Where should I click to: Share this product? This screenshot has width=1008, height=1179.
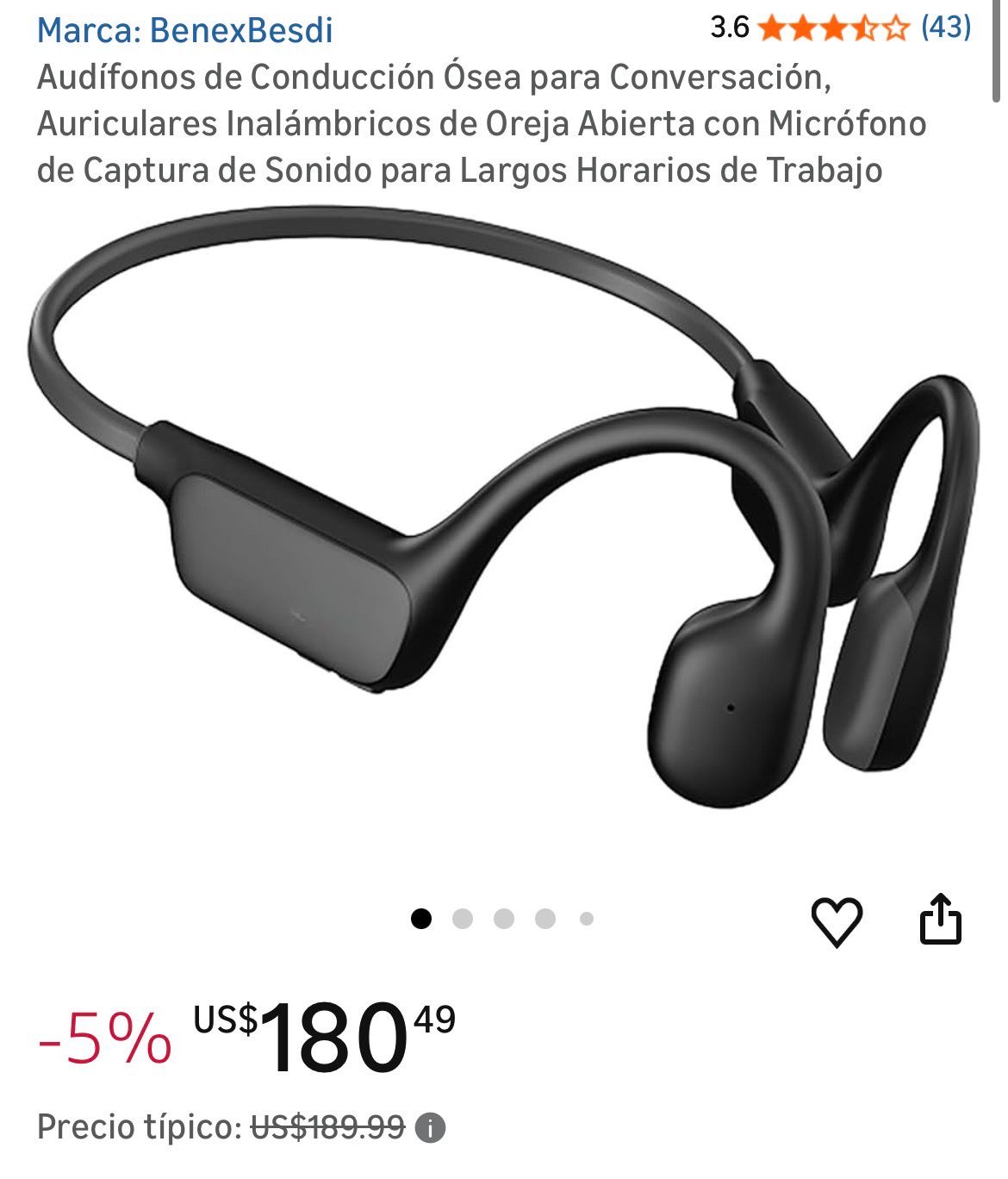[x=940, y=919]
